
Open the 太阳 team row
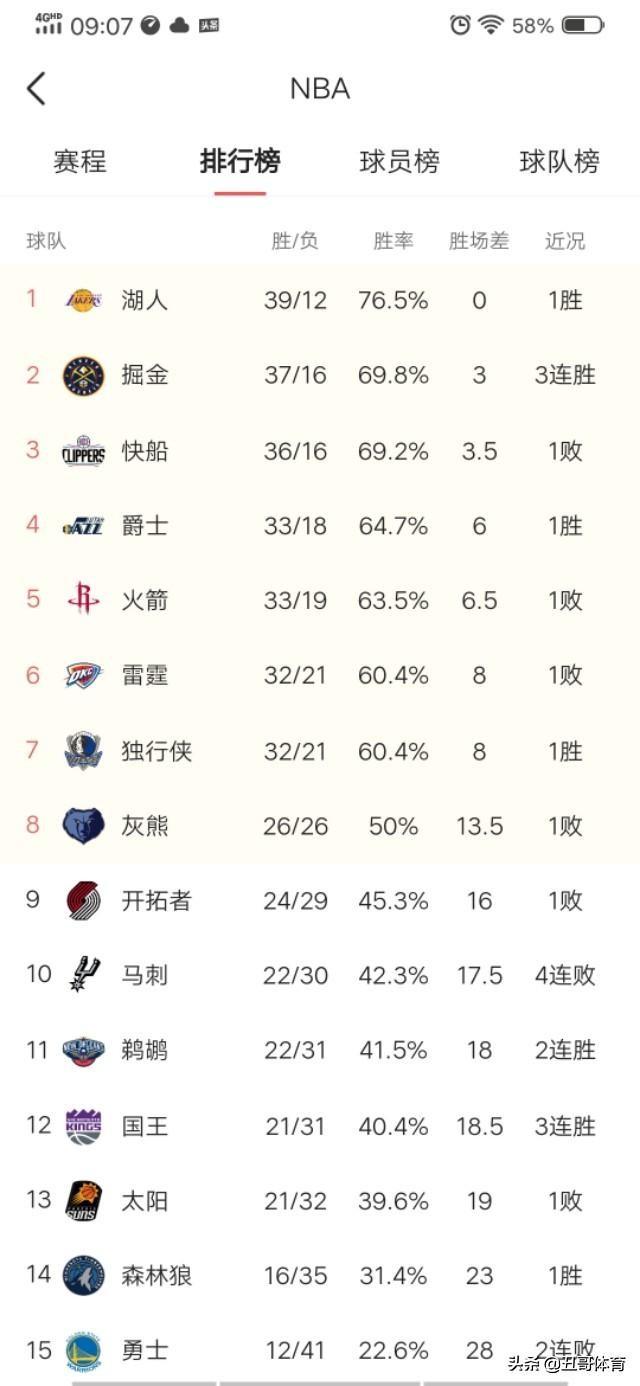pyautogui.click(x=320, y=1201)
